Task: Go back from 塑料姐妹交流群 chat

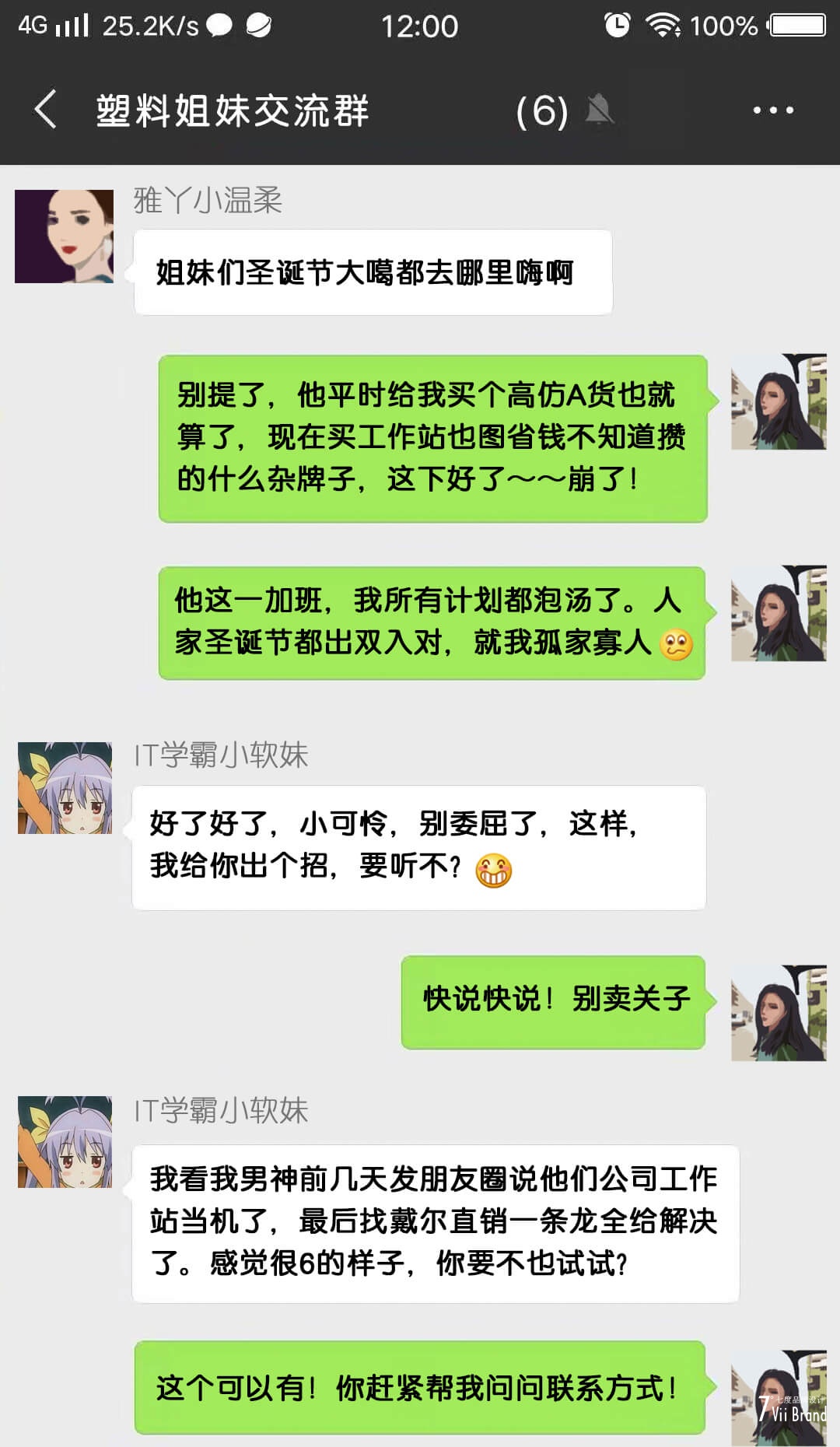Action: point(46,109)
